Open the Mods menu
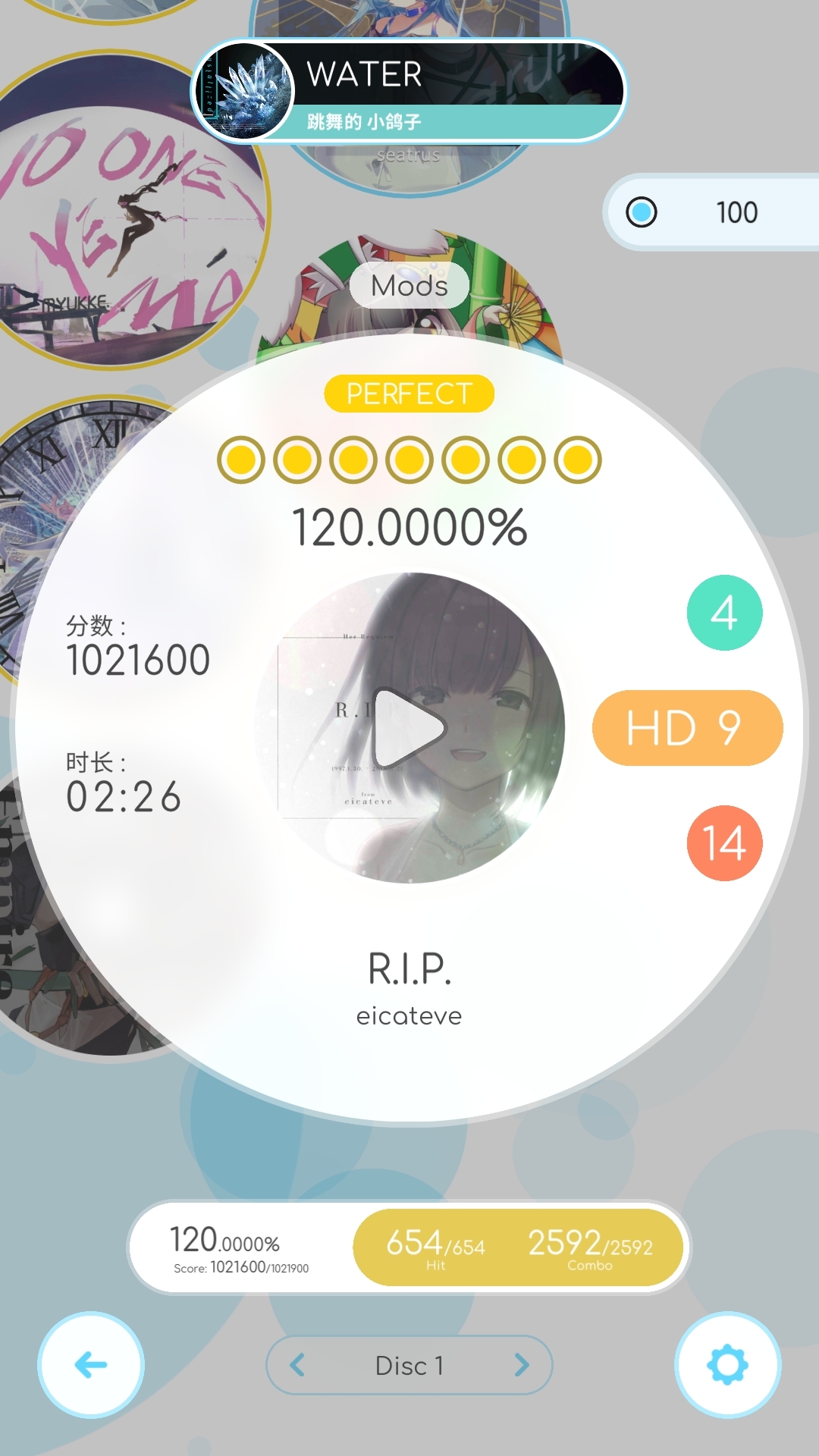Viewport: 819px width, 1456px height. [x=409, y=286]
